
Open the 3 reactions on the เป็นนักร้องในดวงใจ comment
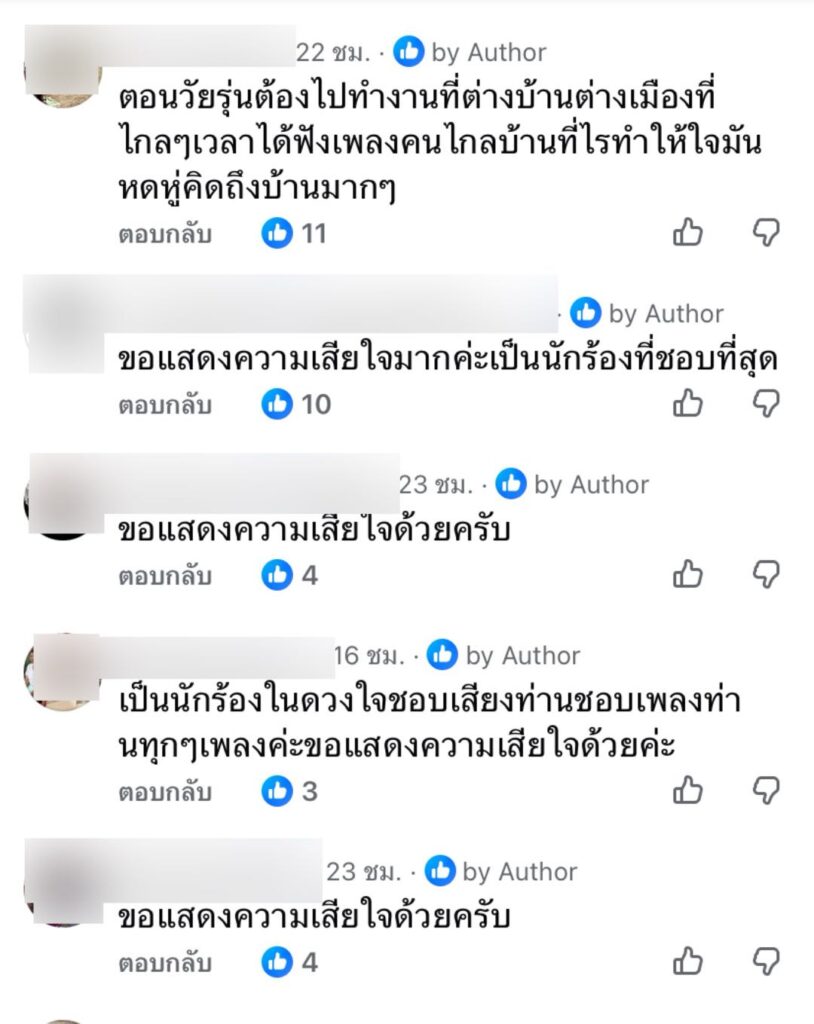(290, 792)
